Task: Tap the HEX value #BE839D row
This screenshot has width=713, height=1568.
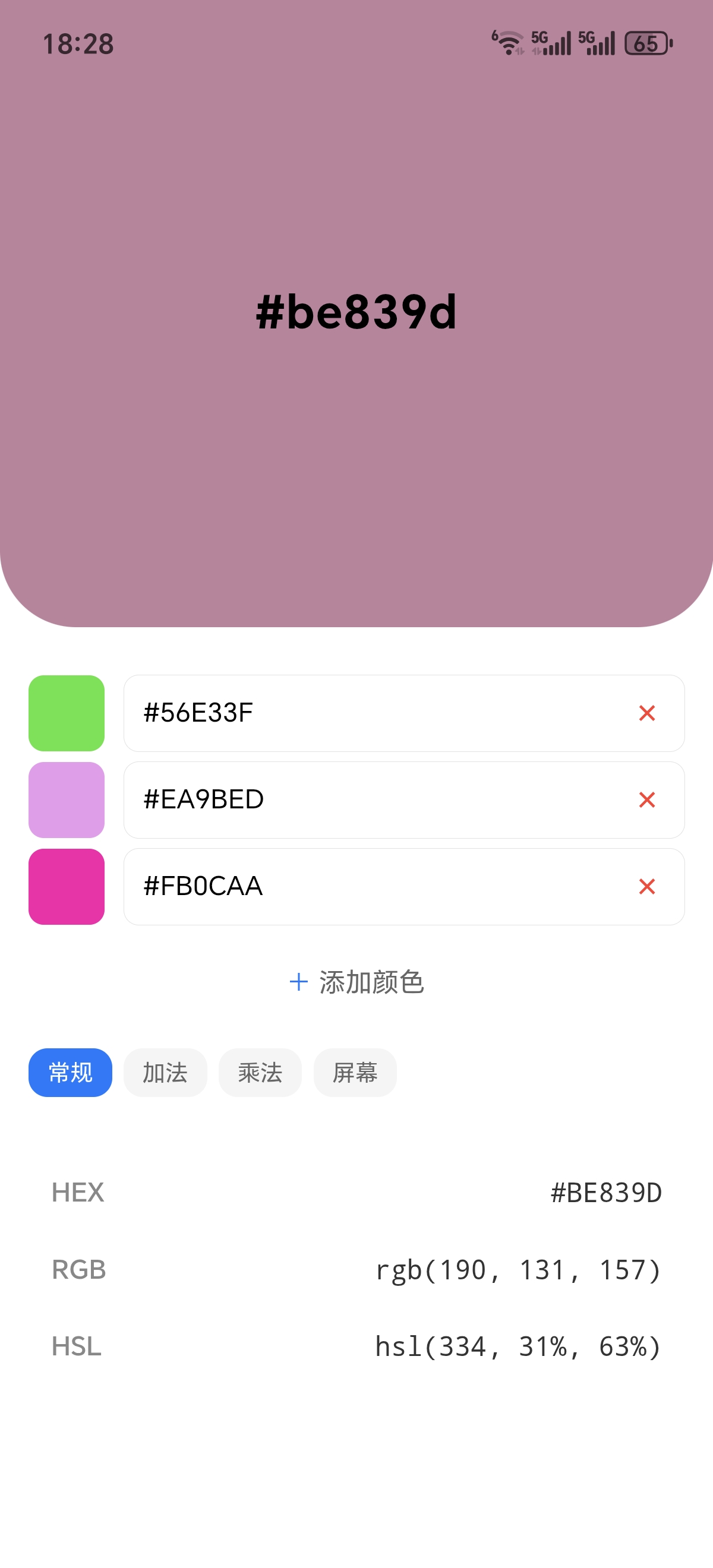Action: tap(356, 1193)
